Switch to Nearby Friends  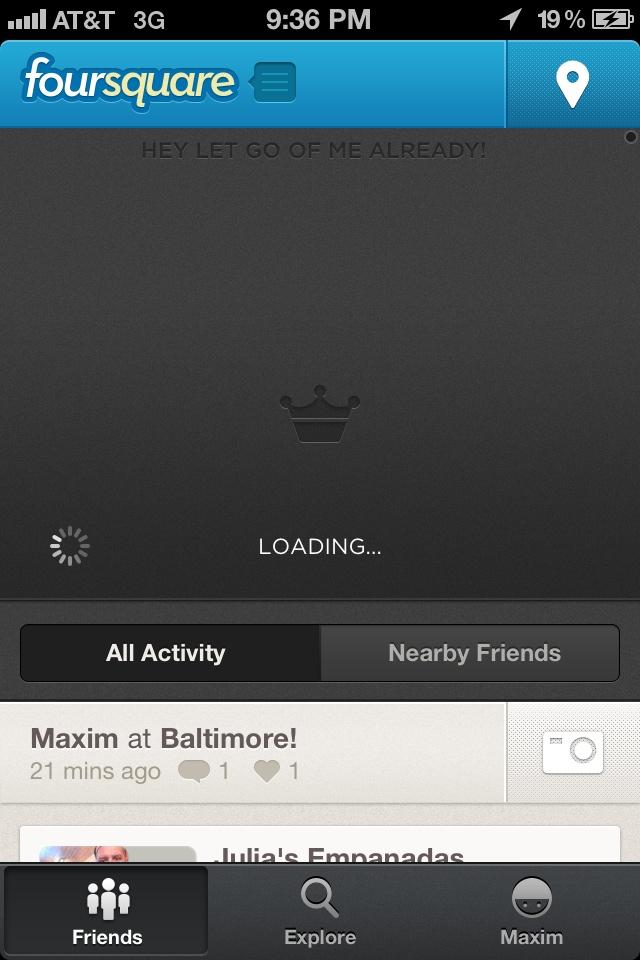473,653
